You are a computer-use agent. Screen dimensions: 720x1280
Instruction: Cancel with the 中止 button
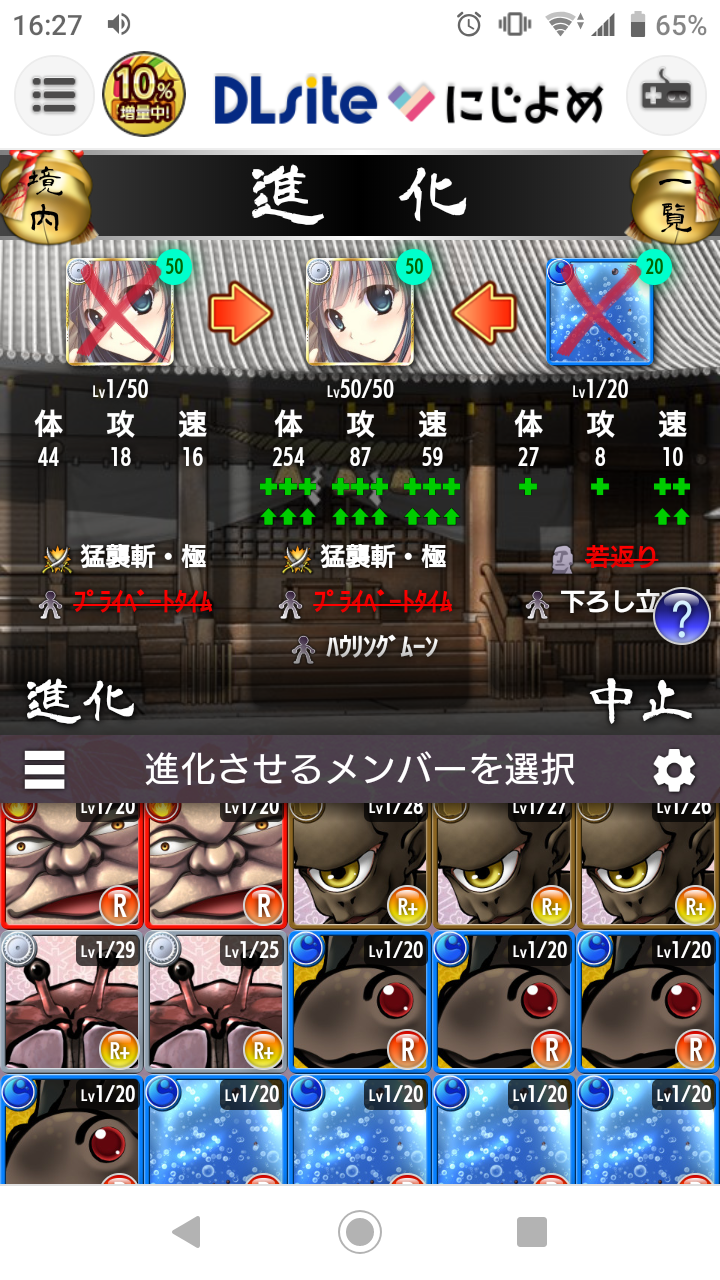(640, 701)
